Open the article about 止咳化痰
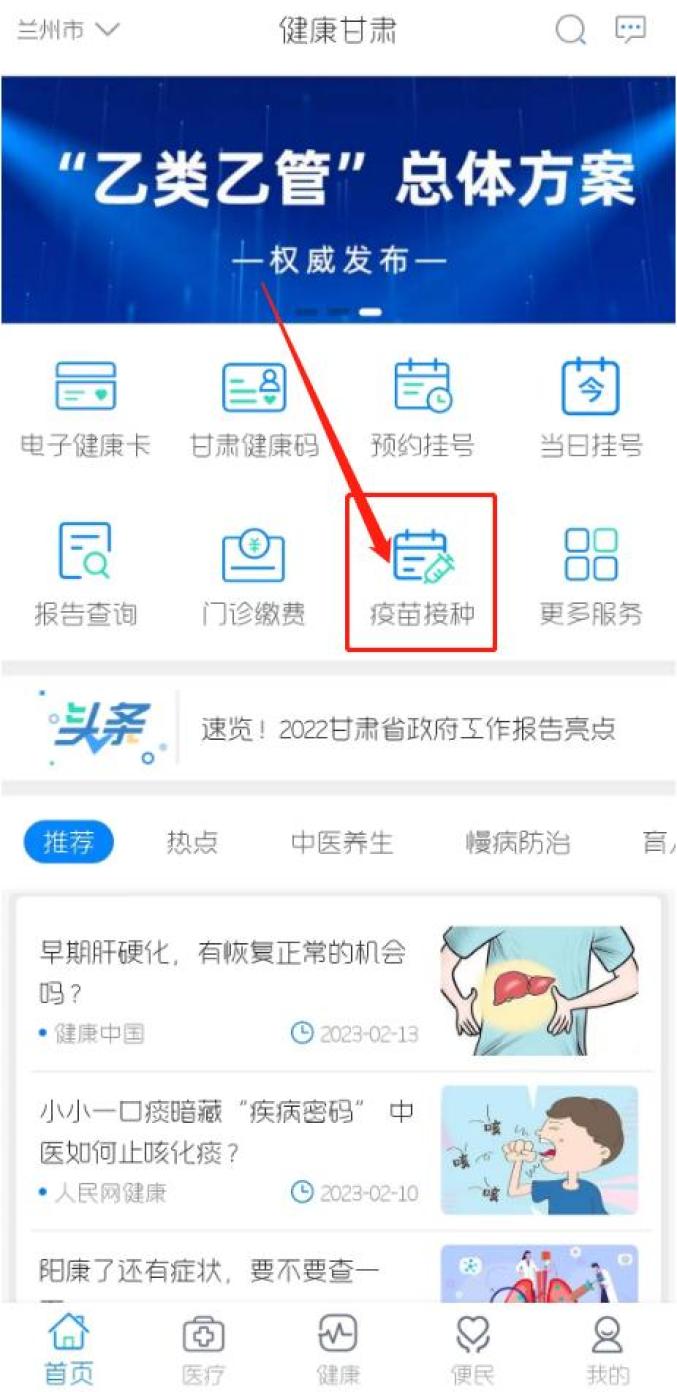 coord(338,1149)
